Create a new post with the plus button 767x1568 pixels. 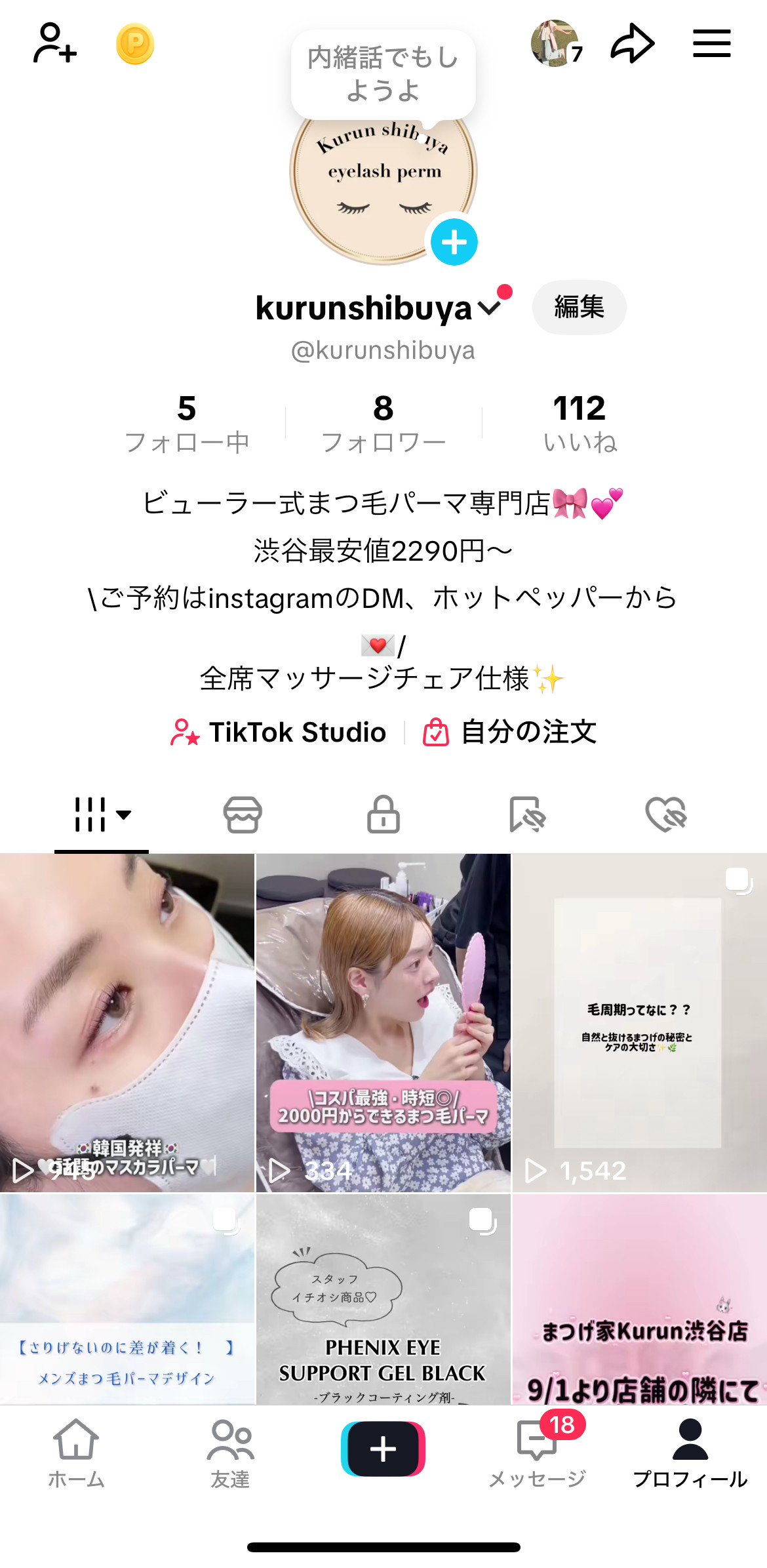pyautogui.click(x=383, y=1449)
